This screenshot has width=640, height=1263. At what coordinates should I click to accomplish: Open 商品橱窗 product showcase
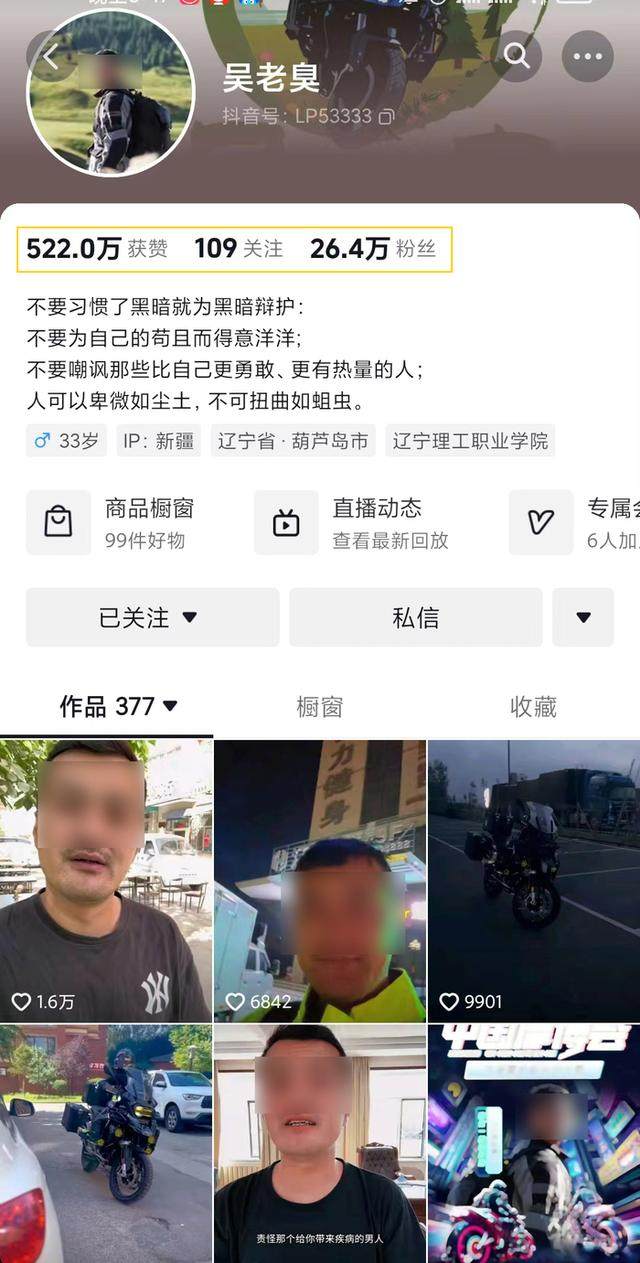pos(120,522)
